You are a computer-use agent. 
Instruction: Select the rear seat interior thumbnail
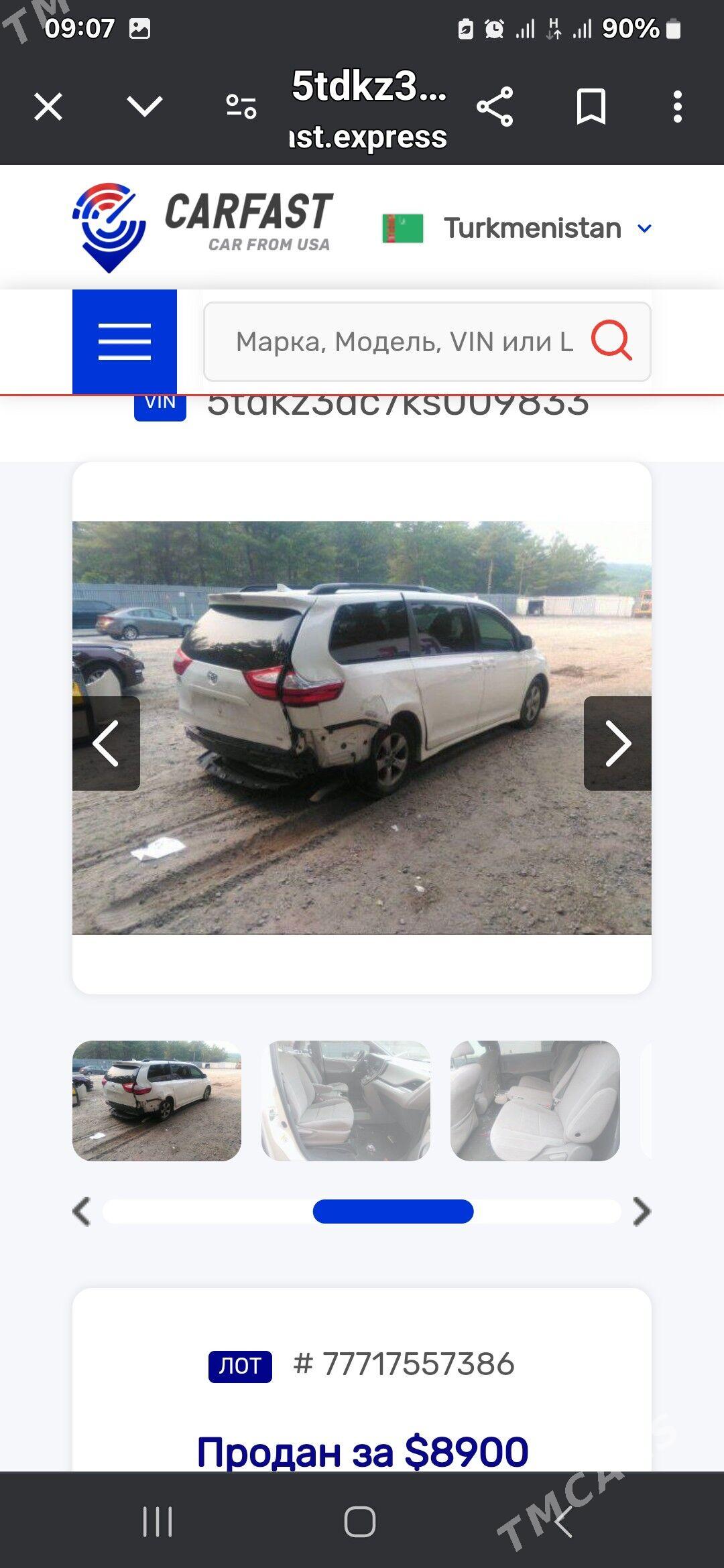535,1100
